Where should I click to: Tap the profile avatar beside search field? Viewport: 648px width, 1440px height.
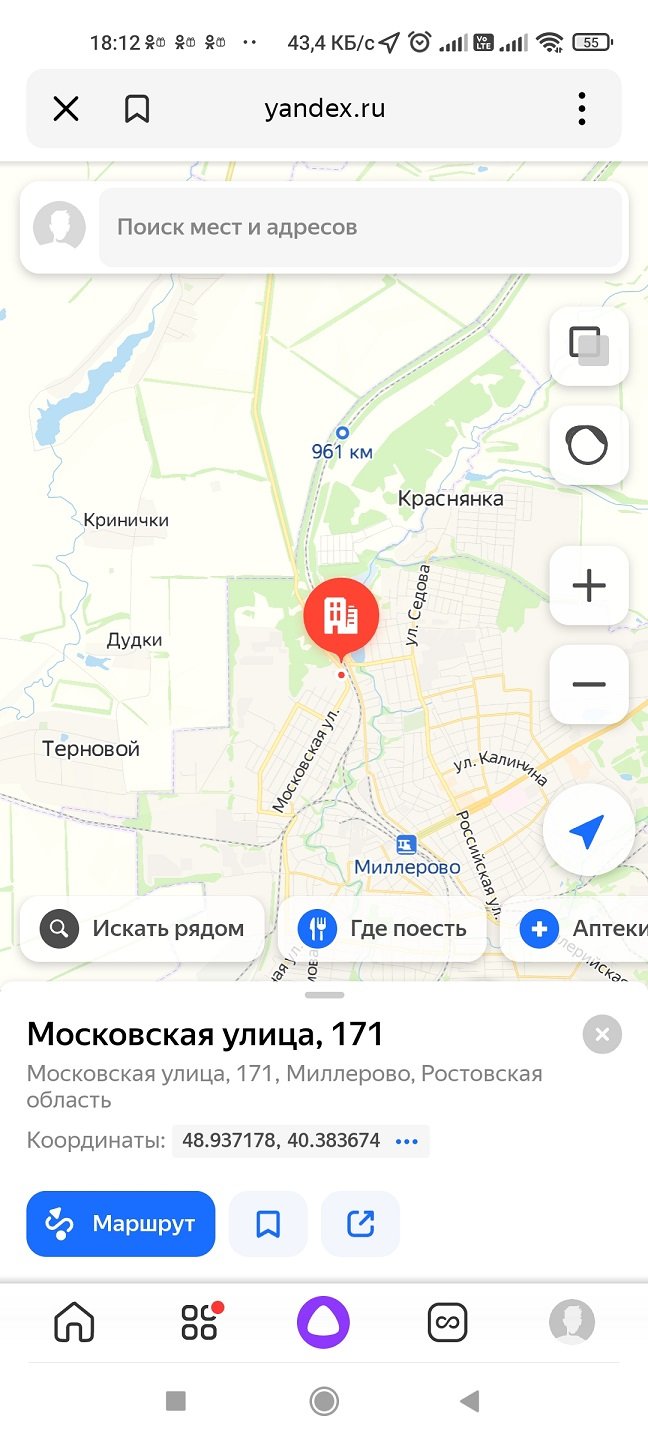click(59, 226)
